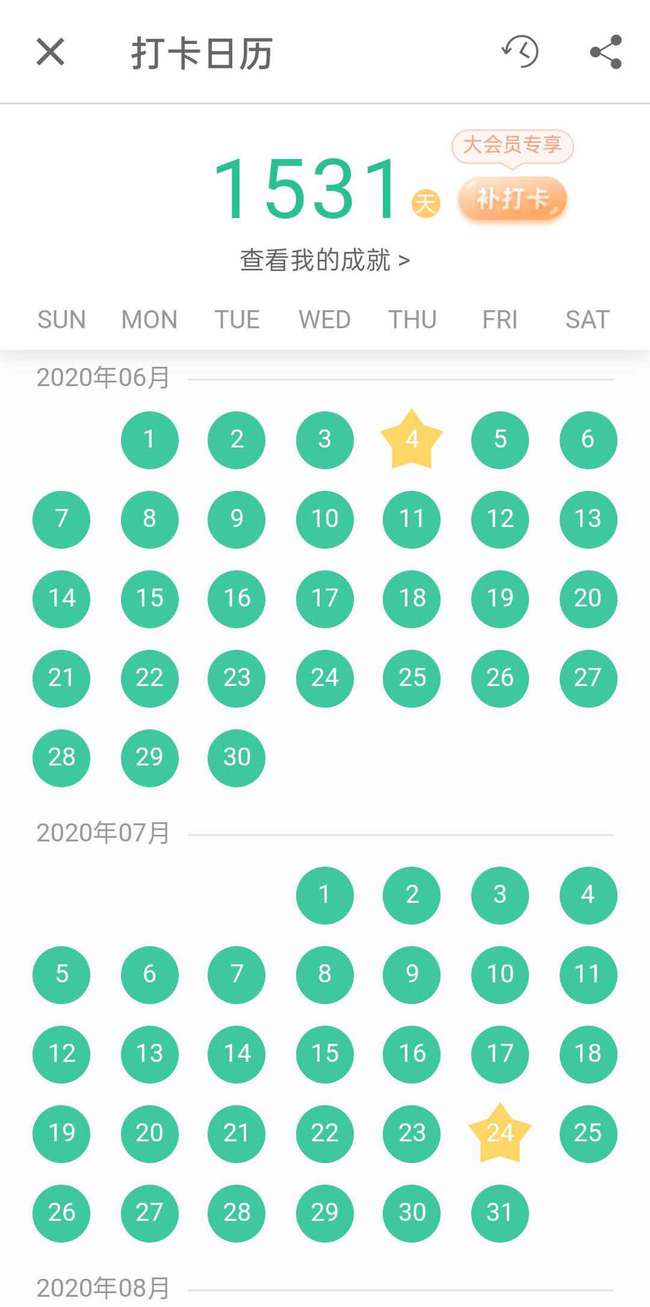Open June 15 check-in record

149,598
